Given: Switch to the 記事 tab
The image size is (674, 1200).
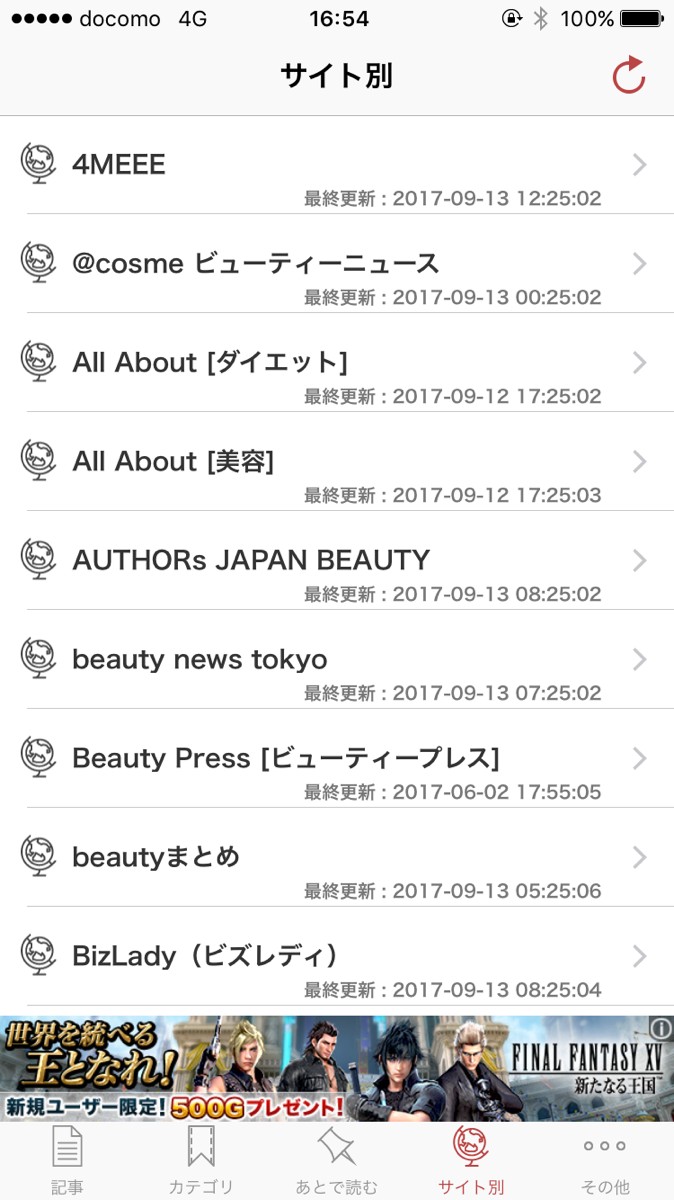Looking at the screenshot, I should pos(67,1160).
